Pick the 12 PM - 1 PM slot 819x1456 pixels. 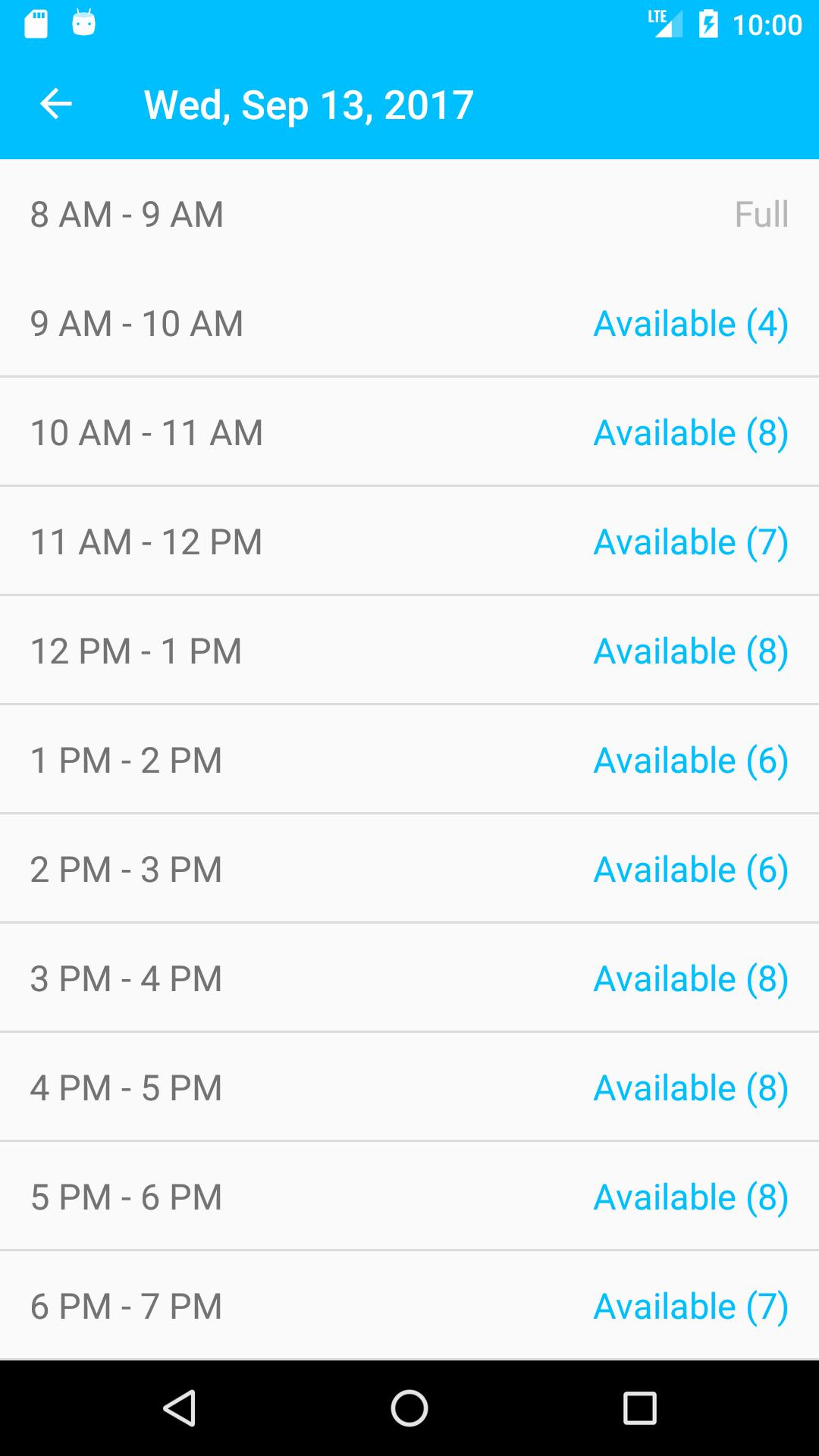click(x=409, y=651)
